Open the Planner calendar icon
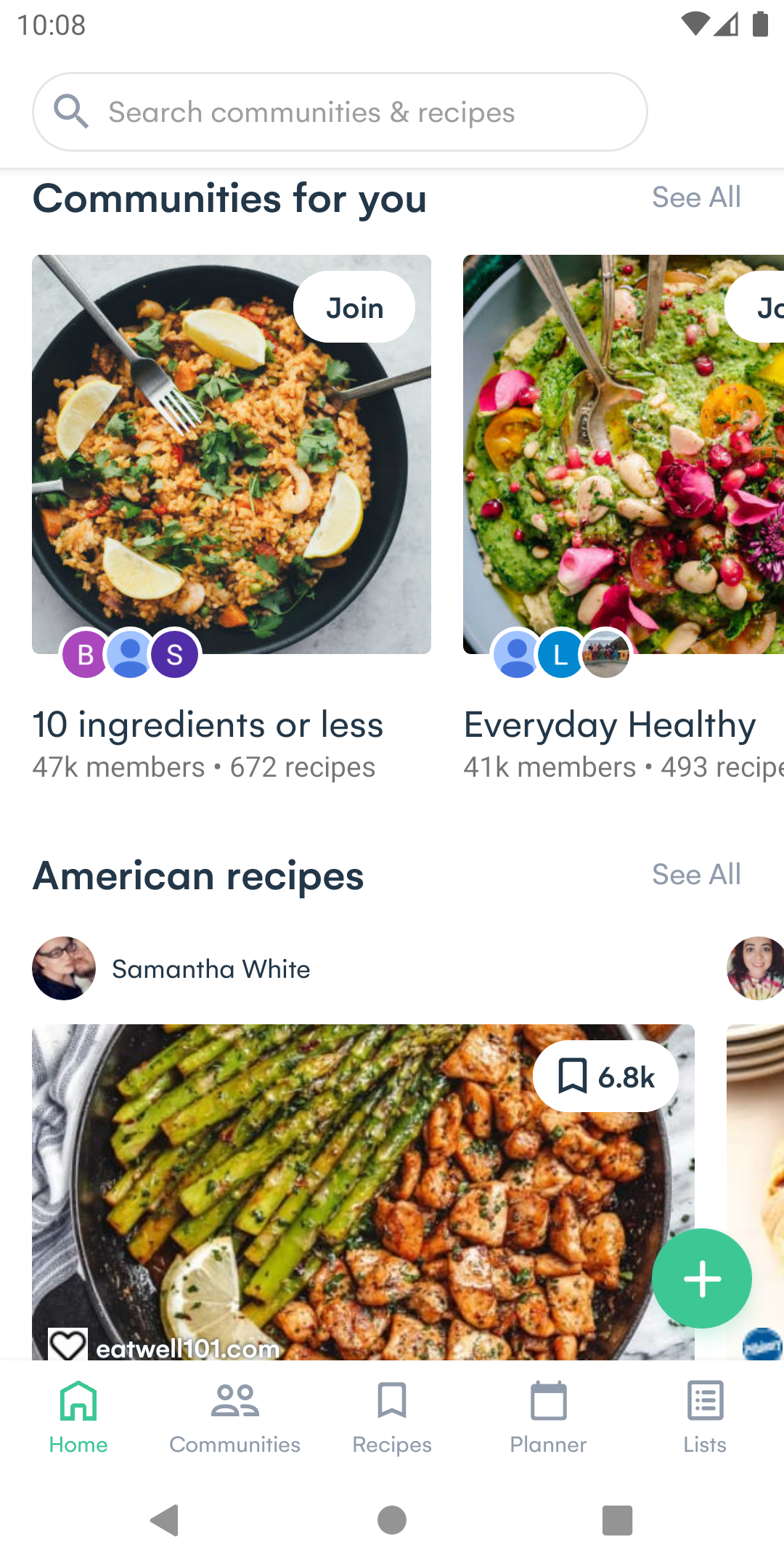 (x=547, y=1401)
